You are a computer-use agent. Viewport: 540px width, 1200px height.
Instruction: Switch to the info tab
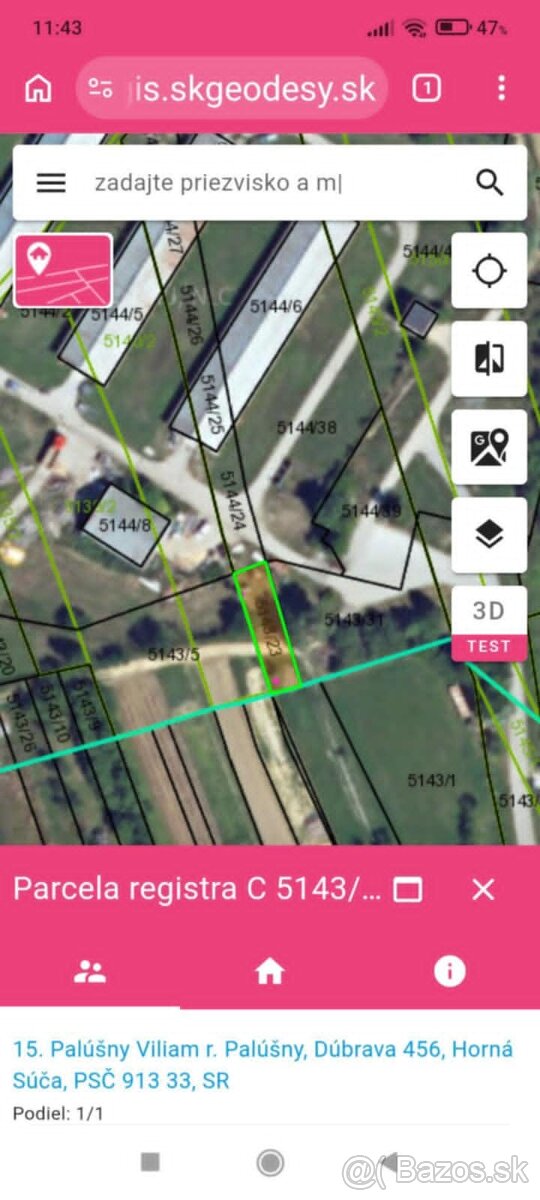pyautogui.click(x=450, y=971)
